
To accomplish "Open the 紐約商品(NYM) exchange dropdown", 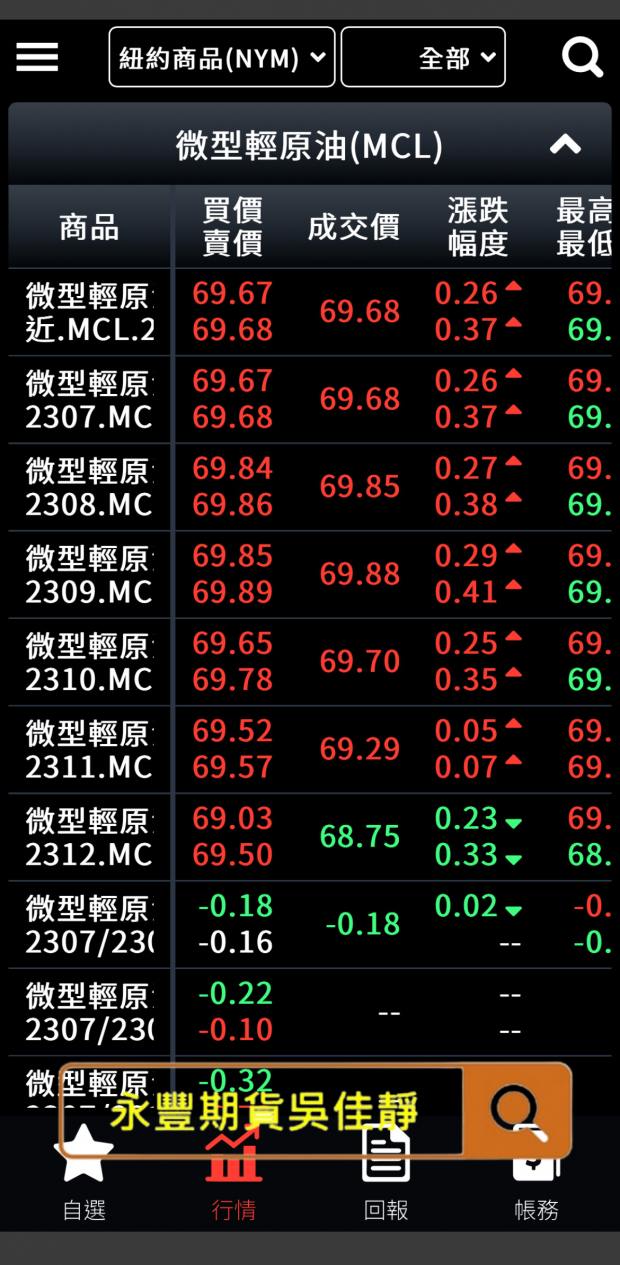I will coord(222,57).
